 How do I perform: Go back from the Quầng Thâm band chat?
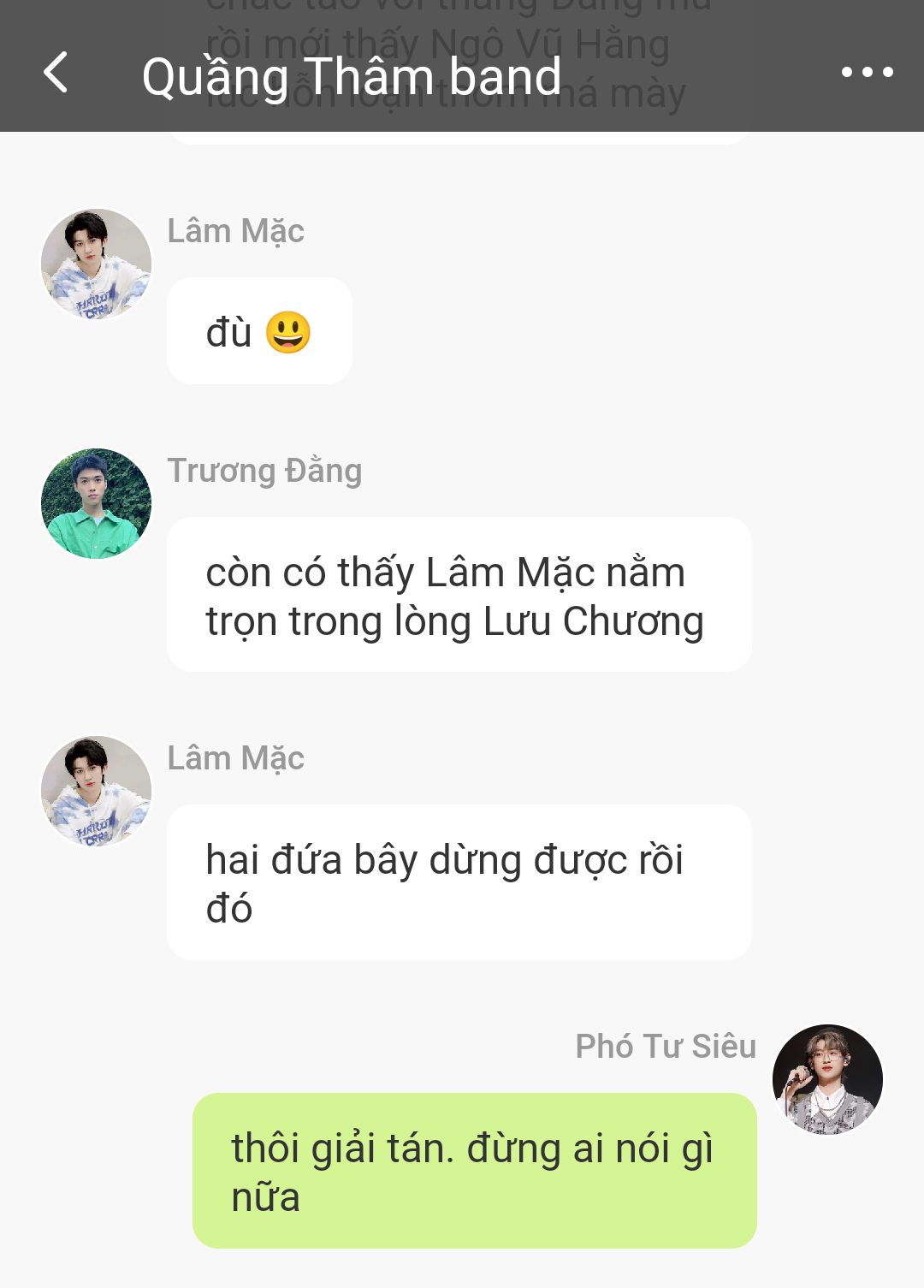pyautogui.click(x=56, y=73)
